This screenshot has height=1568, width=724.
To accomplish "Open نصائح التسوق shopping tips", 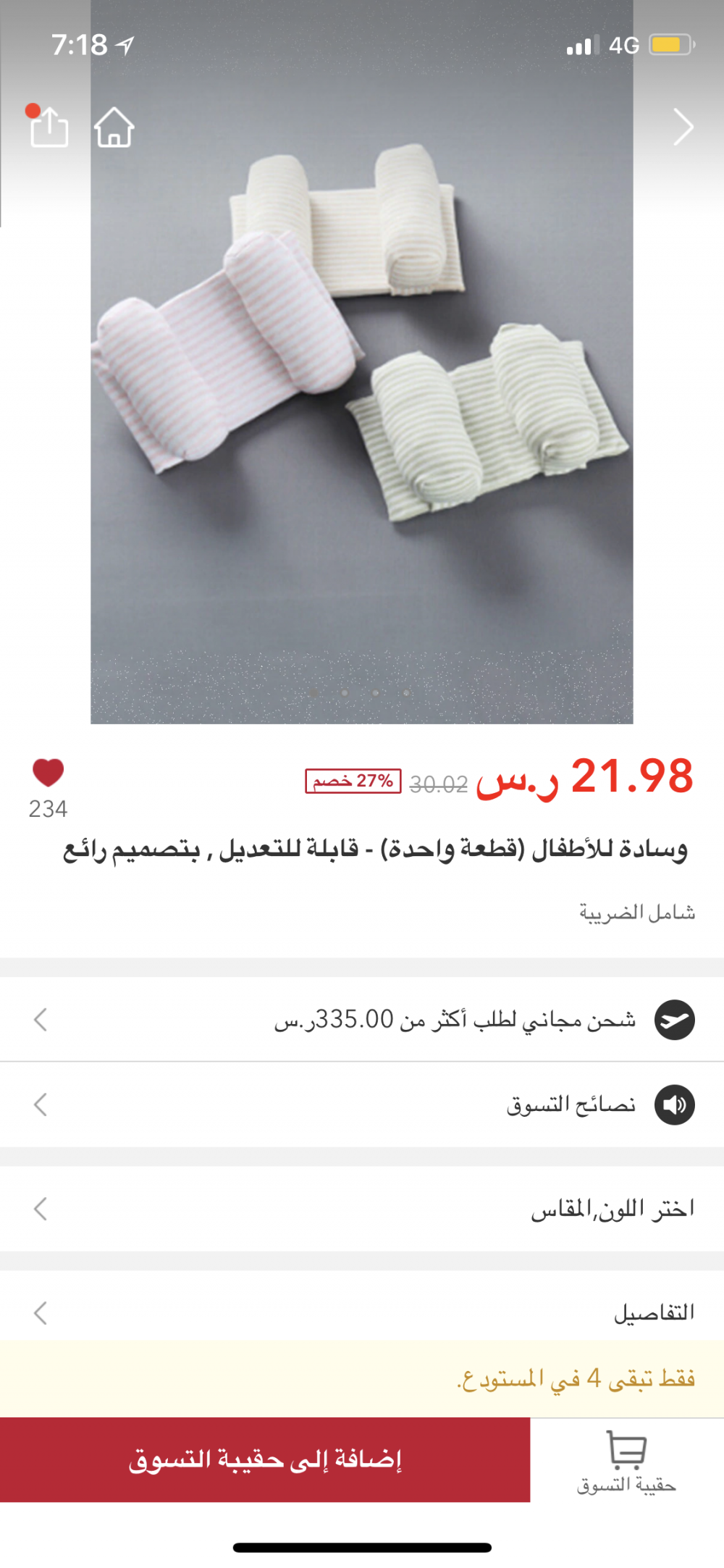I will pos(362,1104).
